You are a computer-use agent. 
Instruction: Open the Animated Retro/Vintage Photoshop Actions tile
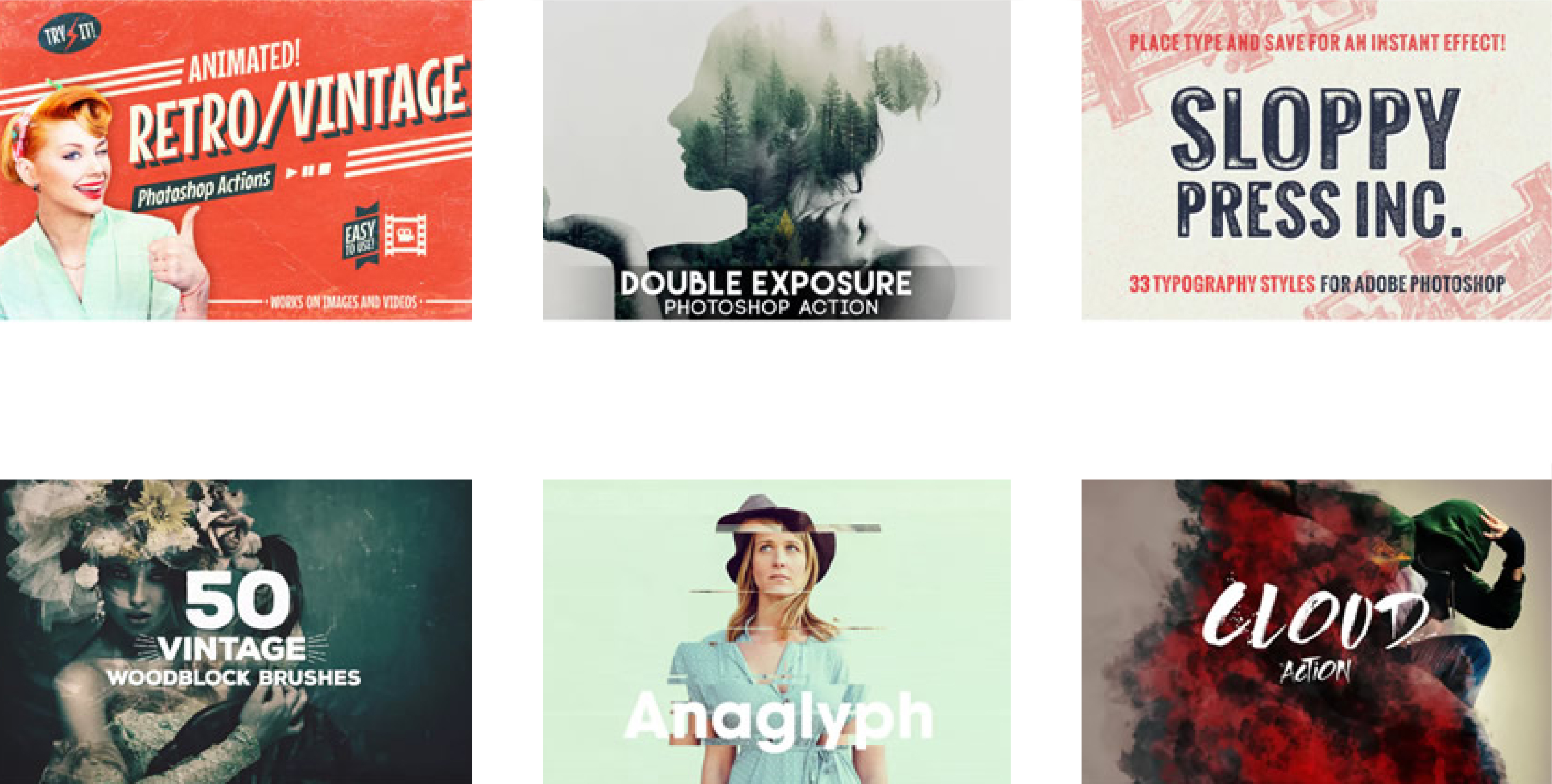click(235, 160)
